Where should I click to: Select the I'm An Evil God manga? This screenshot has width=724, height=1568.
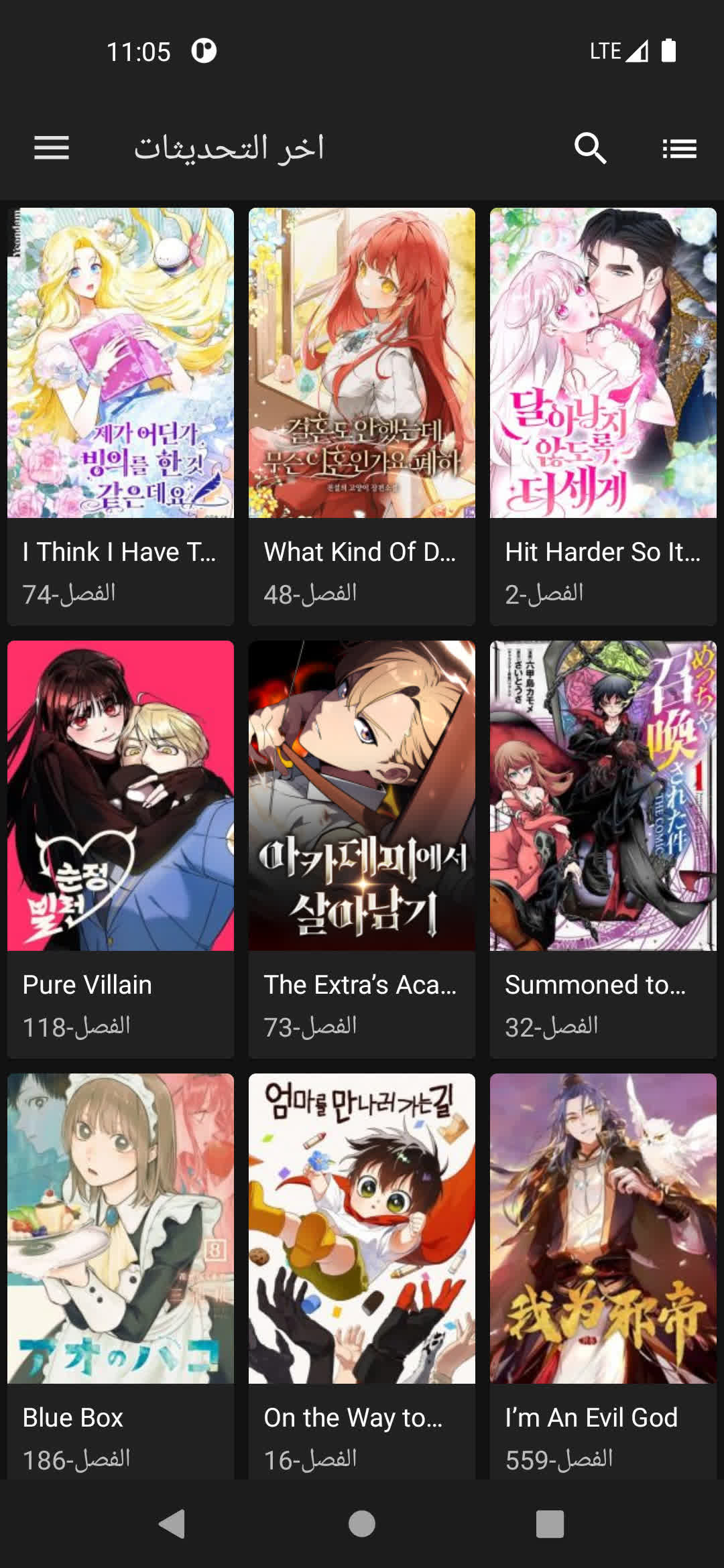(603, 1273)
